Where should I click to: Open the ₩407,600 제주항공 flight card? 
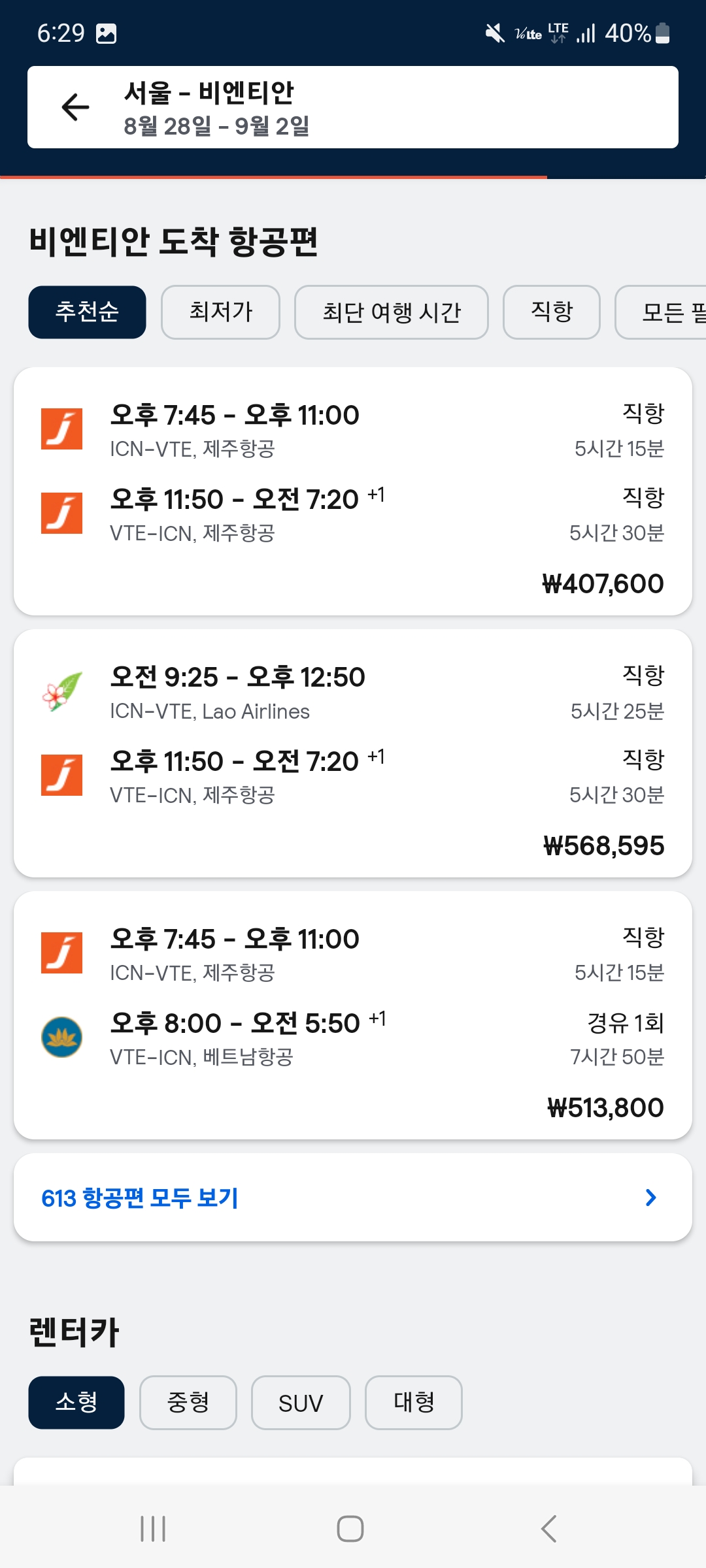click(353, 491)
